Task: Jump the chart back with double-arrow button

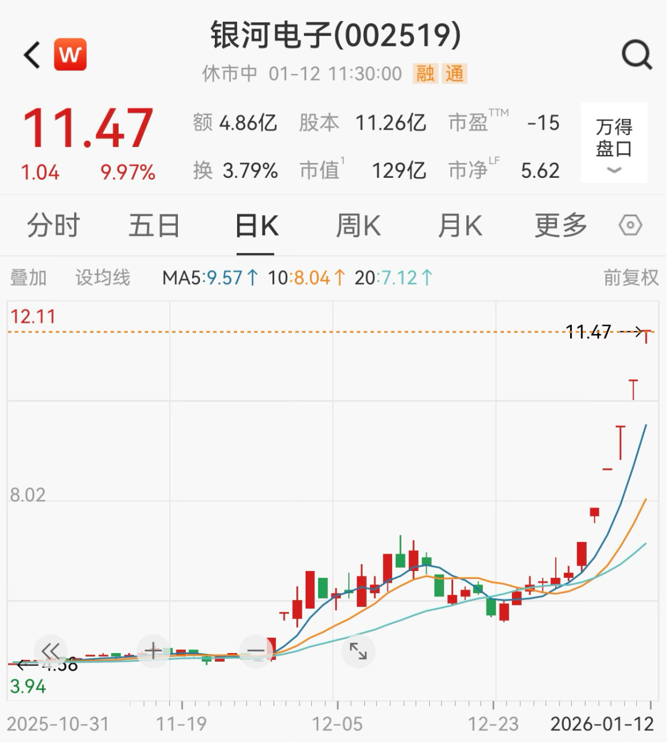Action: (x=51, y=651)
